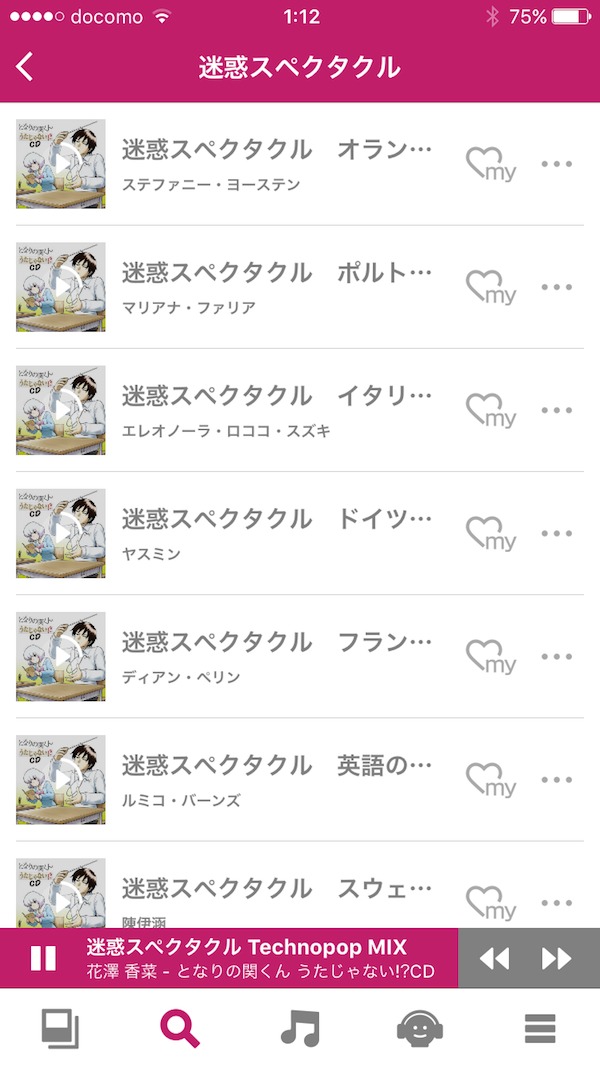Open the track by マリアナ・ファリア

(x=277, y=286)
